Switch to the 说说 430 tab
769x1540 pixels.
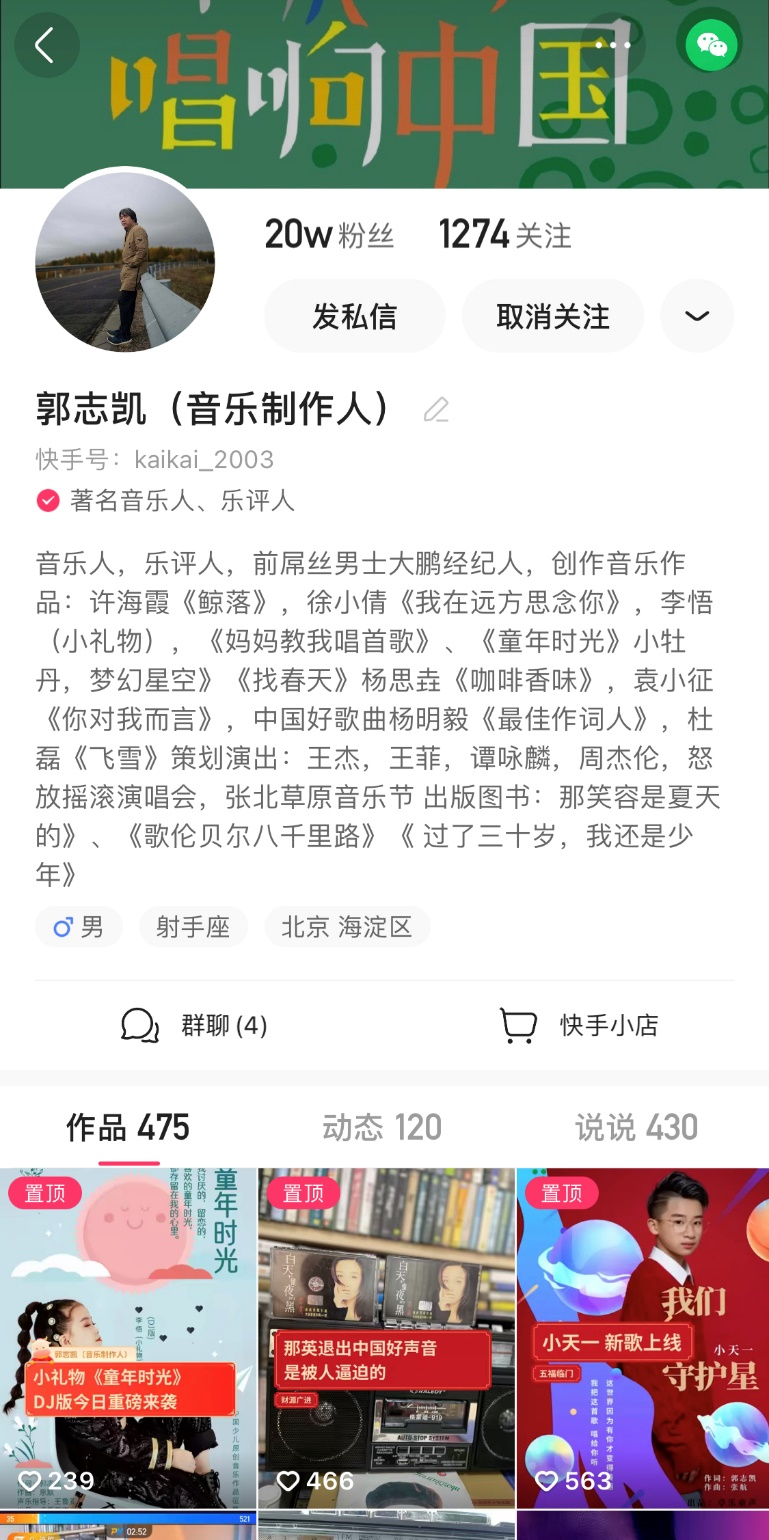637,1128
